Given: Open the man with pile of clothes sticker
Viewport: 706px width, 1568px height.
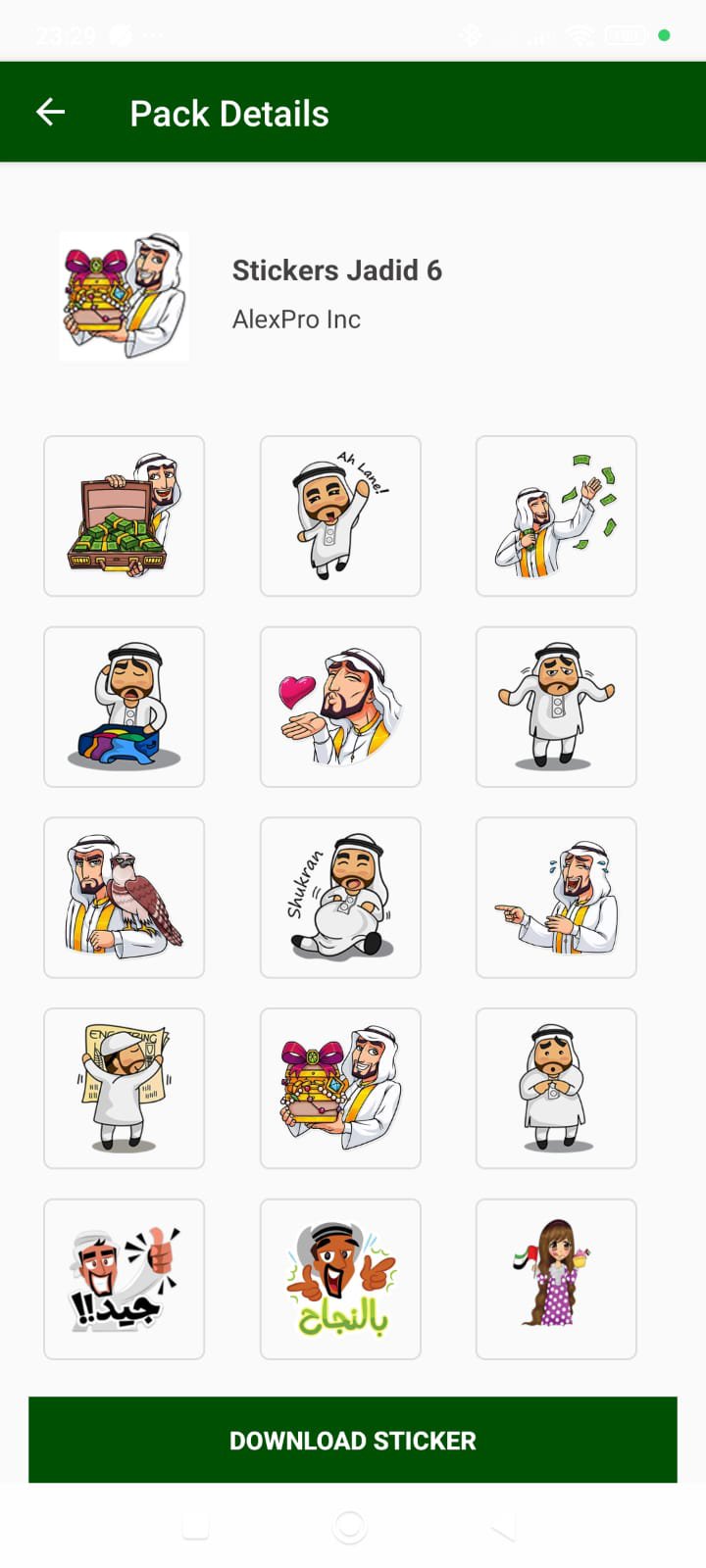Looking at the screenshot, I should coord(125,707).
